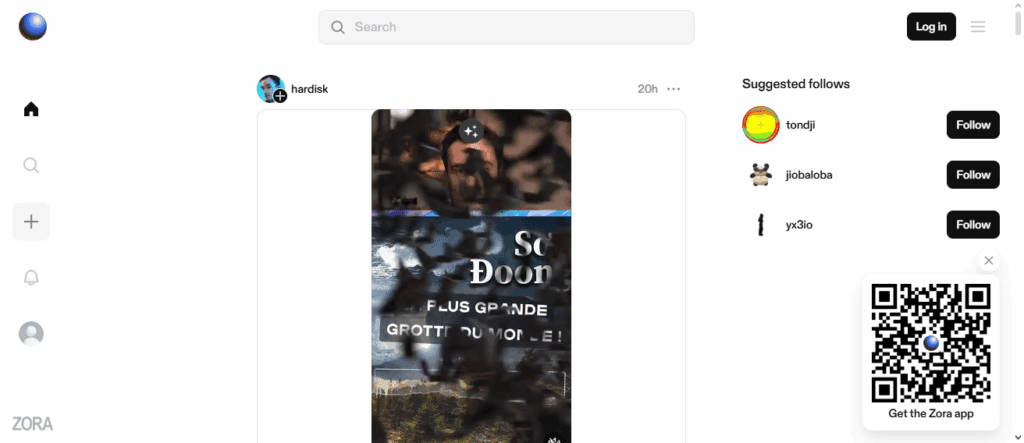Viewport: 1024px width, 443px height.
Task: Tap the Zora globe logo at top left
Action: (x=33, y=27)
